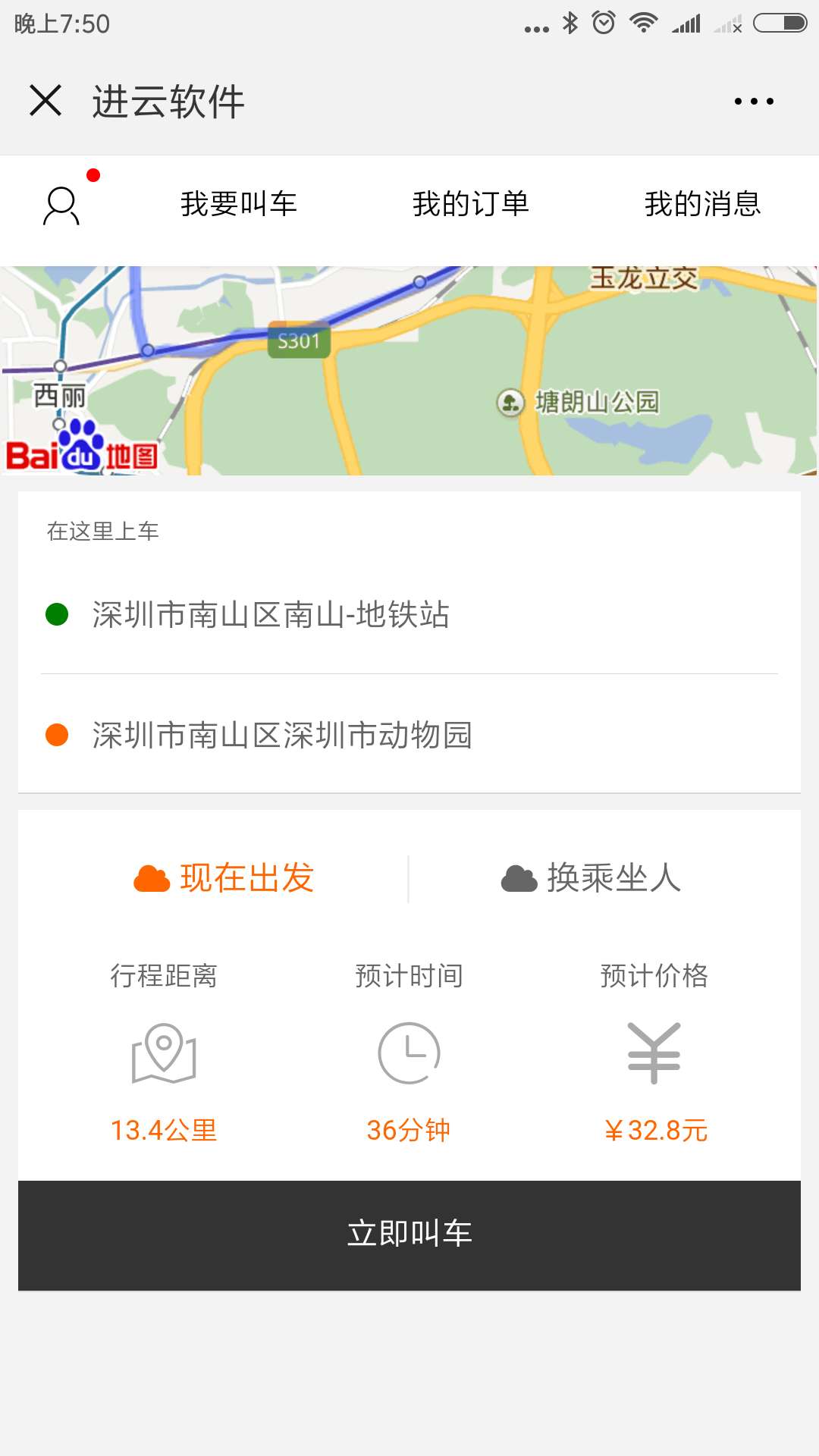The height and width of the screenshot is (1456, 819).
Task: Click the gray cloud icon beside 换乘坐人
Action: 516,877
